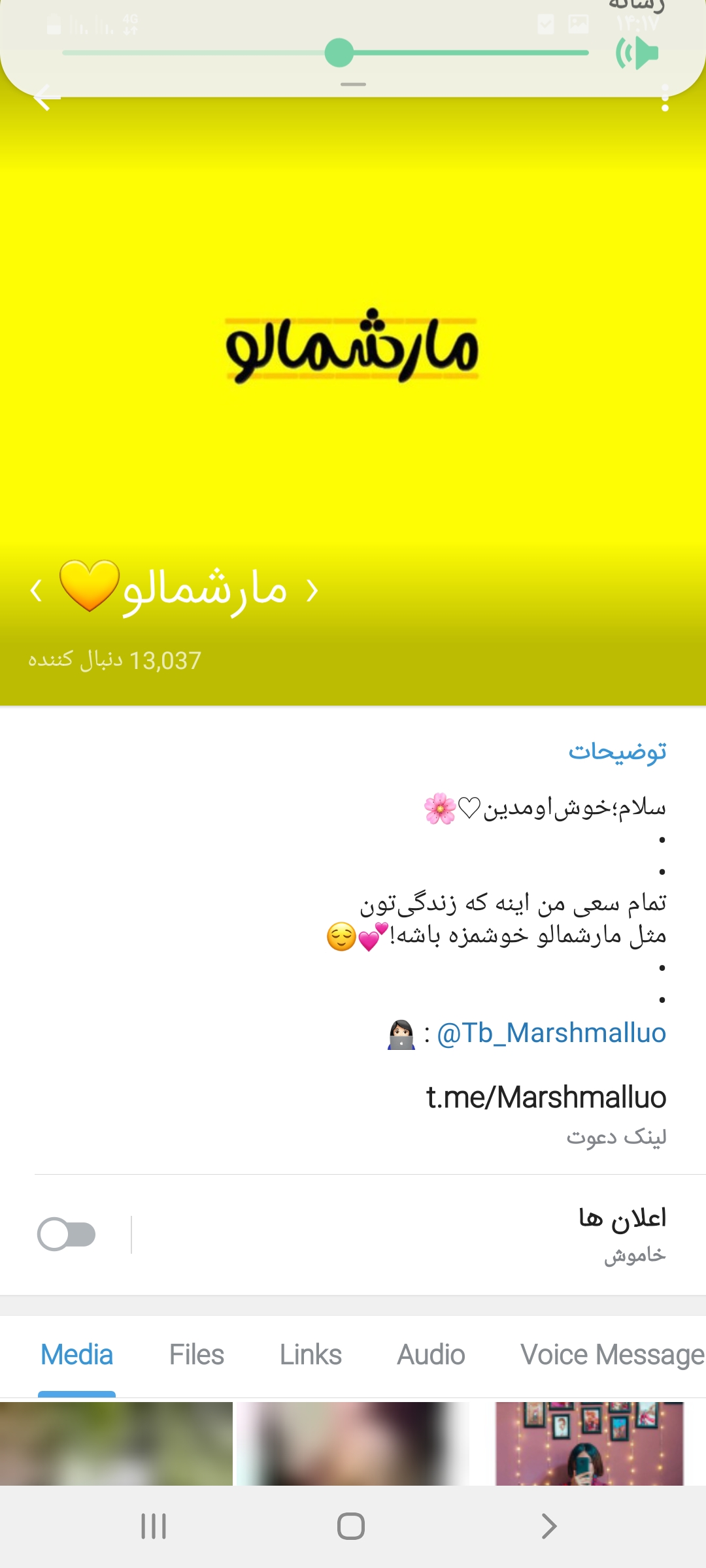Switch to the Audio tab
The height and width of the screenshot is (1568, 706).
[x=431, y=1355]
